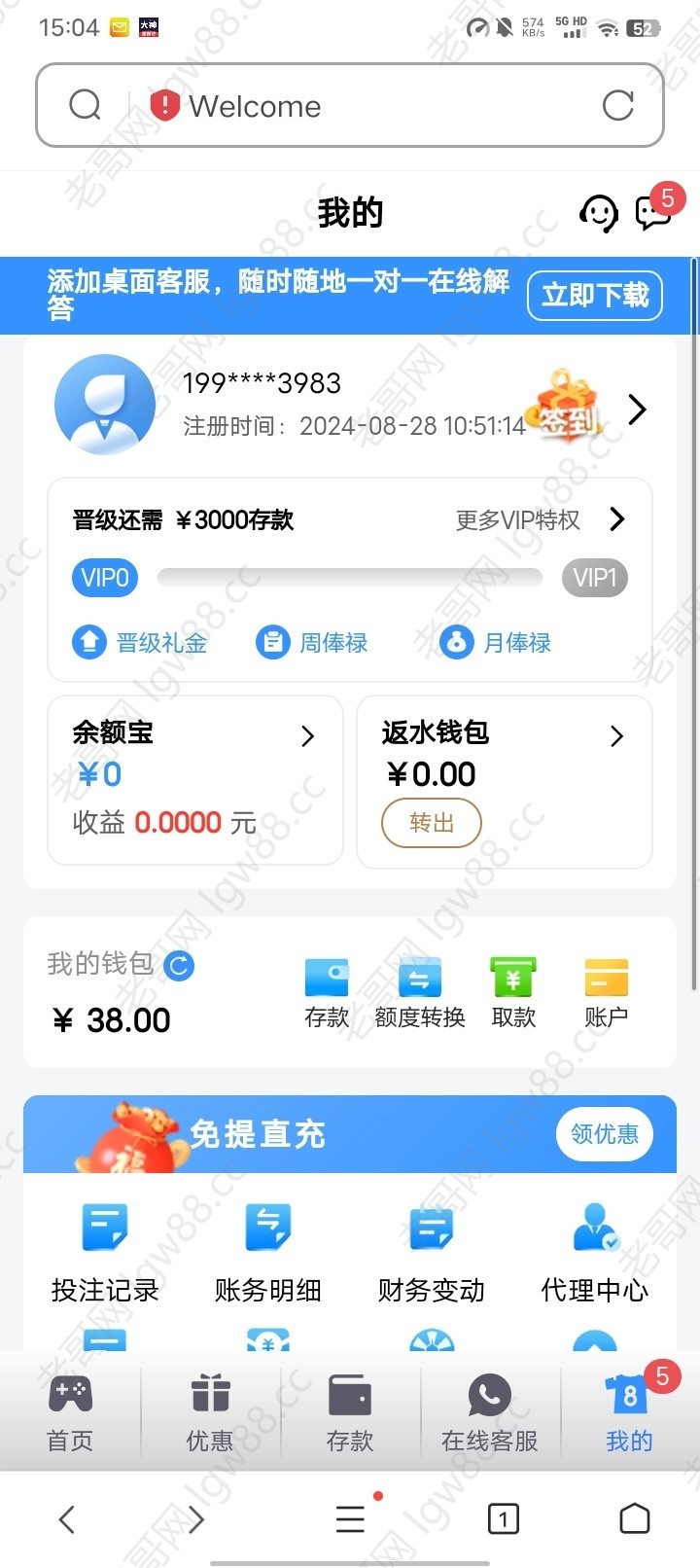This screenshot has height=1568, width=700.
Task: Open the 余额宝 card
Action: [194, 736]
